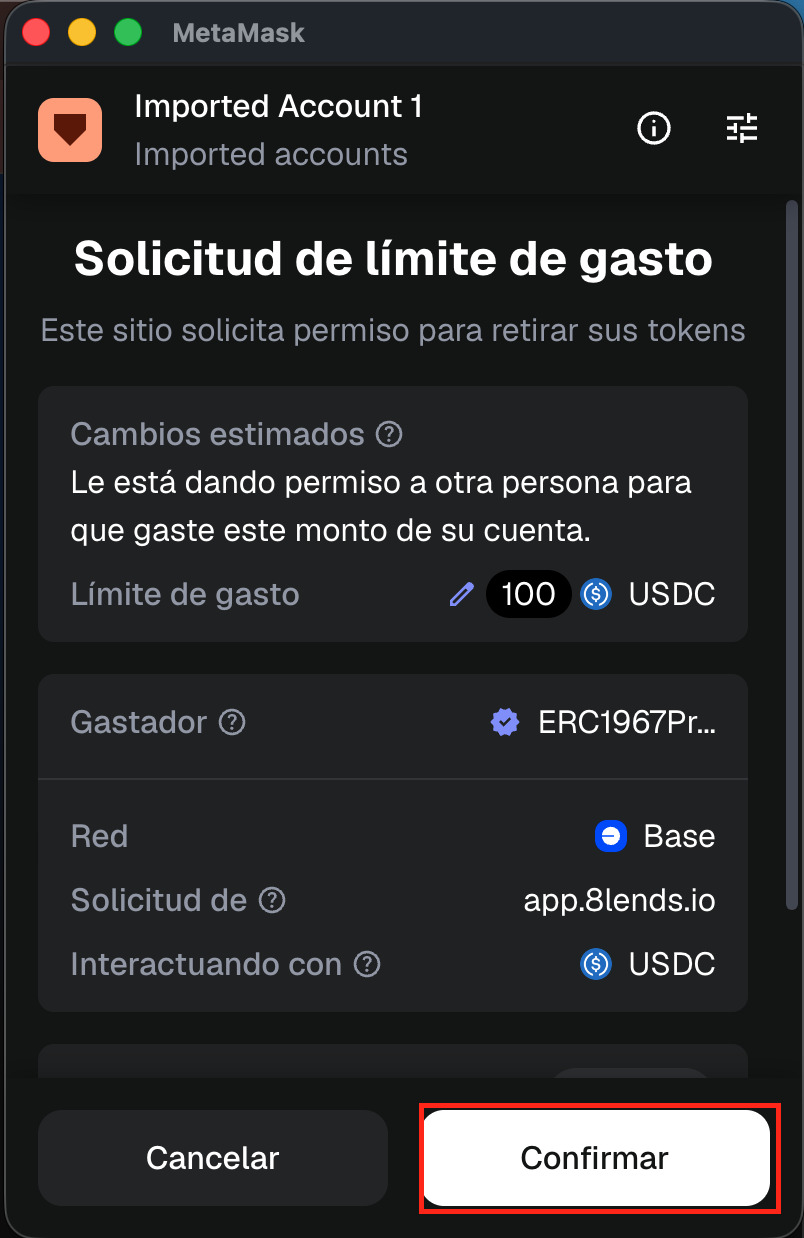Show help for Interactuando con

coord(368,964)
